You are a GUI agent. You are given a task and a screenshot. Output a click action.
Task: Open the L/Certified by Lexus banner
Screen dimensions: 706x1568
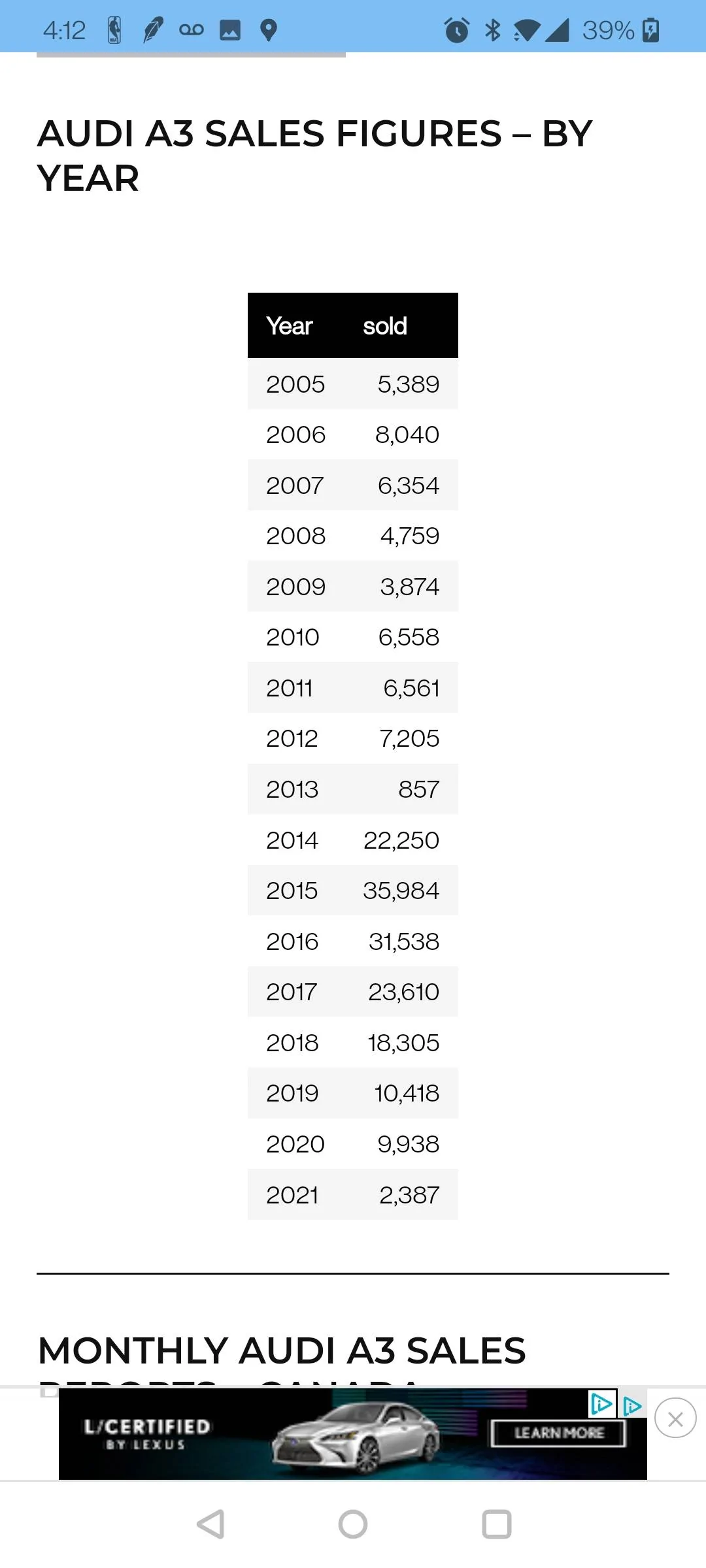coord(353,1433)
